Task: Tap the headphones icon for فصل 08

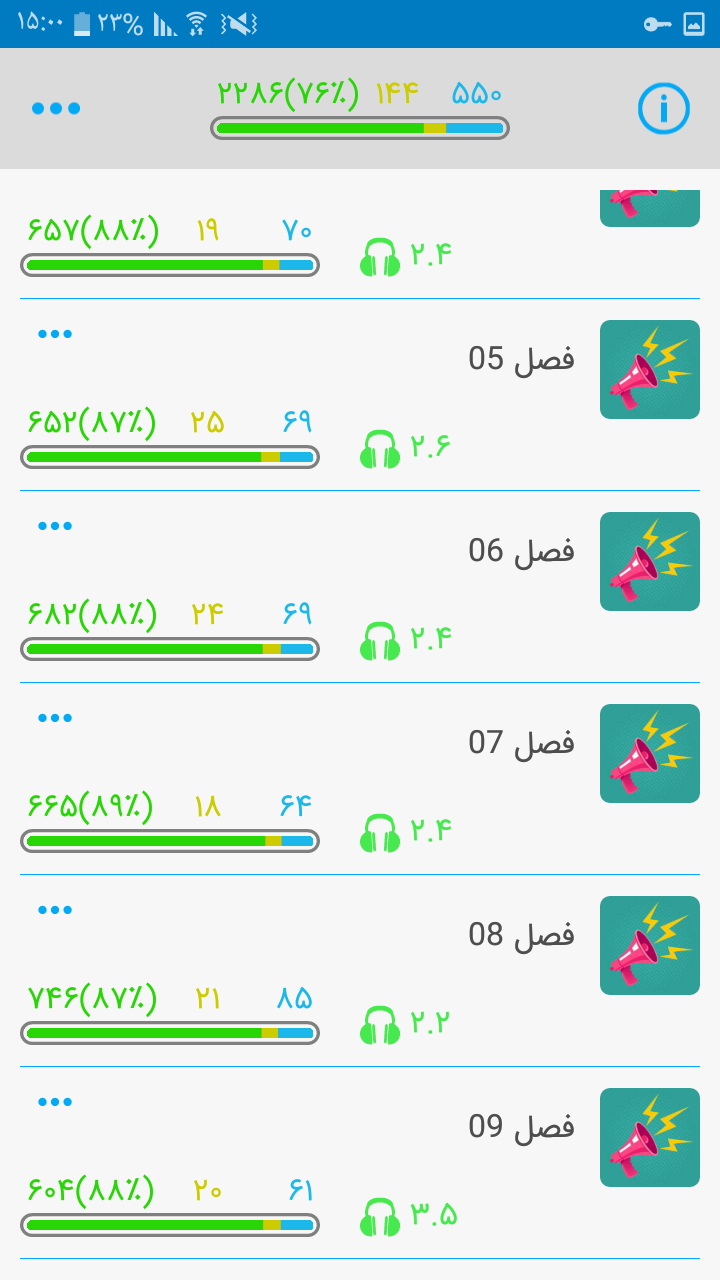Action: 380,1026
